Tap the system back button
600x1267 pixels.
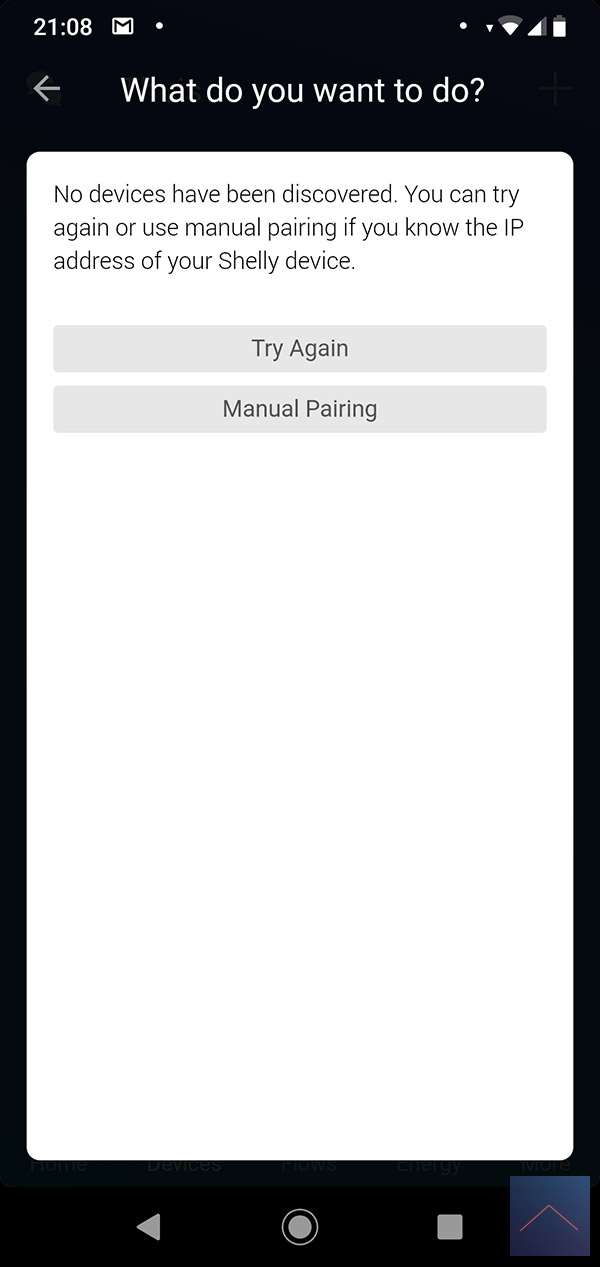(149, 1226)
